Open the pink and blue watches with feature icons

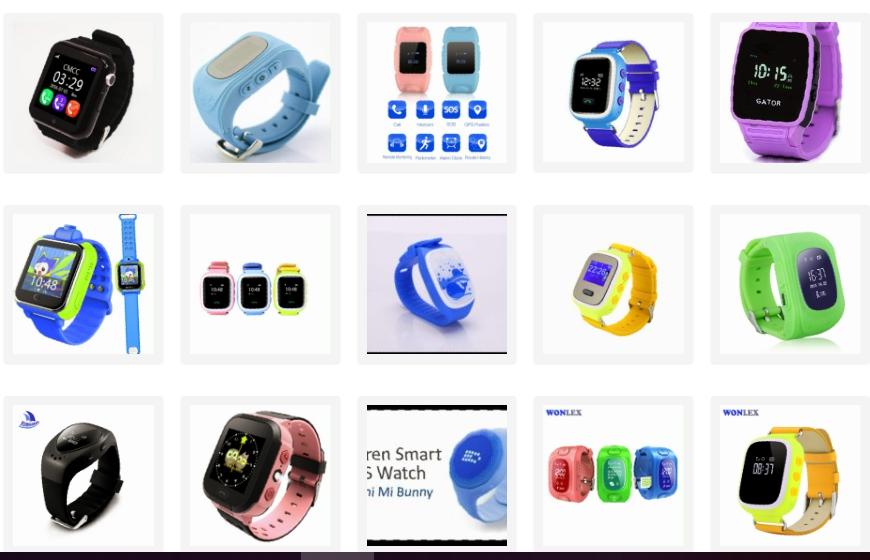pos(437,92)
